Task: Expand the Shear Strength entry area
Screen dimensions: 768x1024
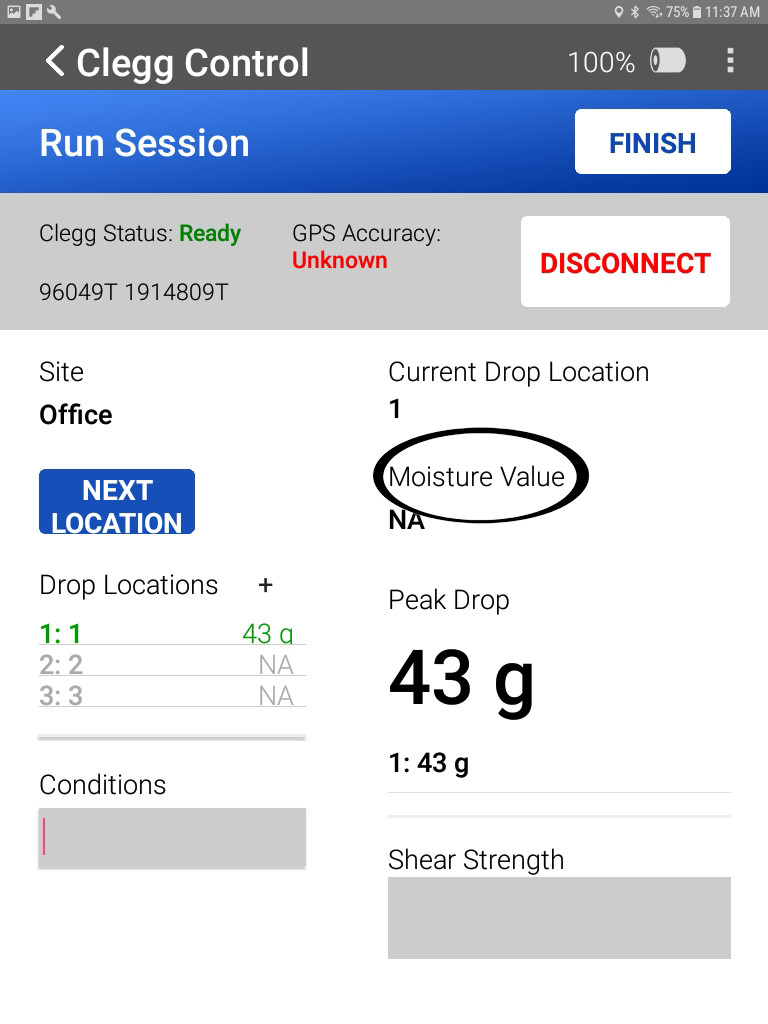Action: click(x=559, y=917)
